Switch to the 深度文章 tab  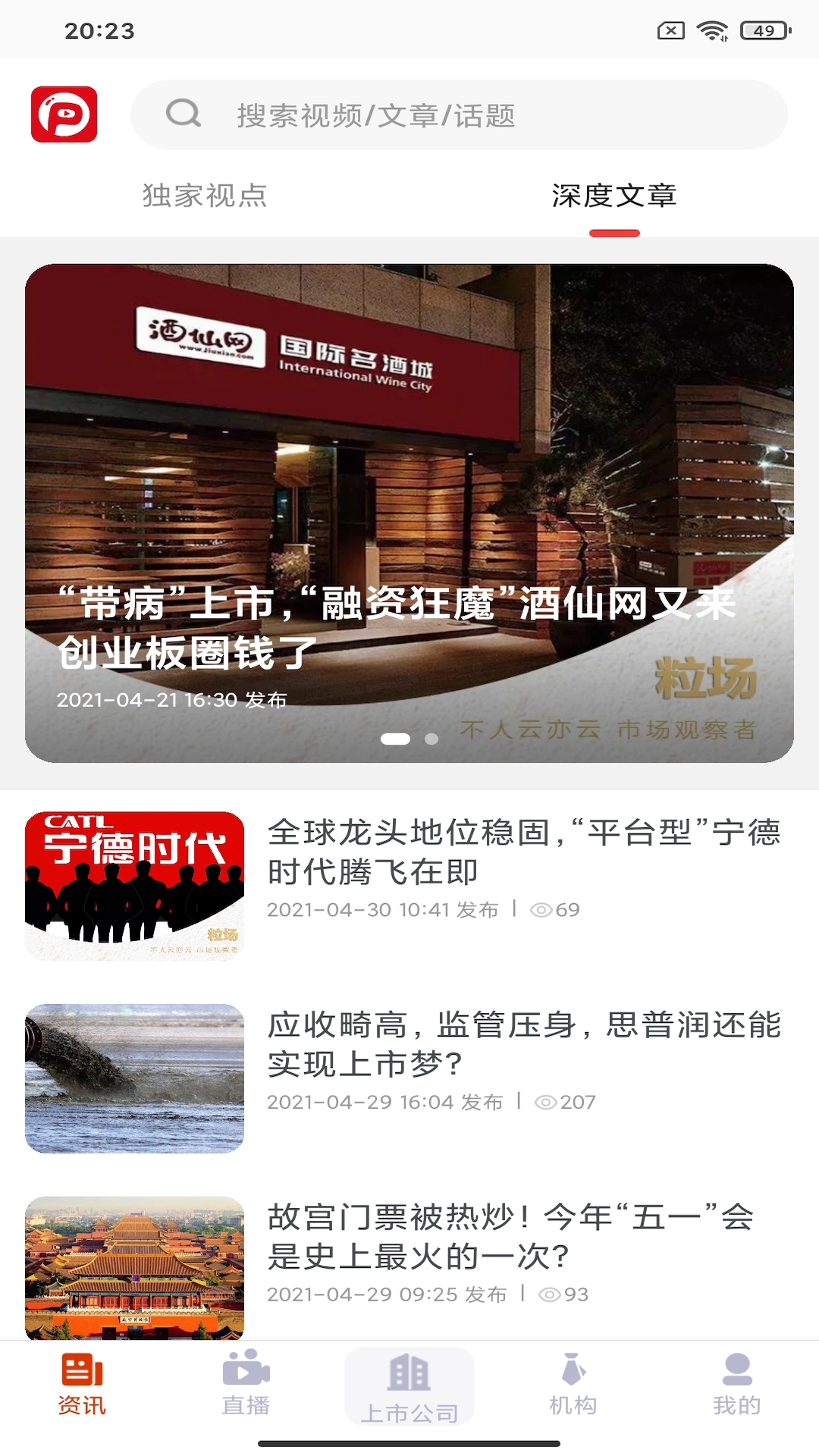(617, 195)
